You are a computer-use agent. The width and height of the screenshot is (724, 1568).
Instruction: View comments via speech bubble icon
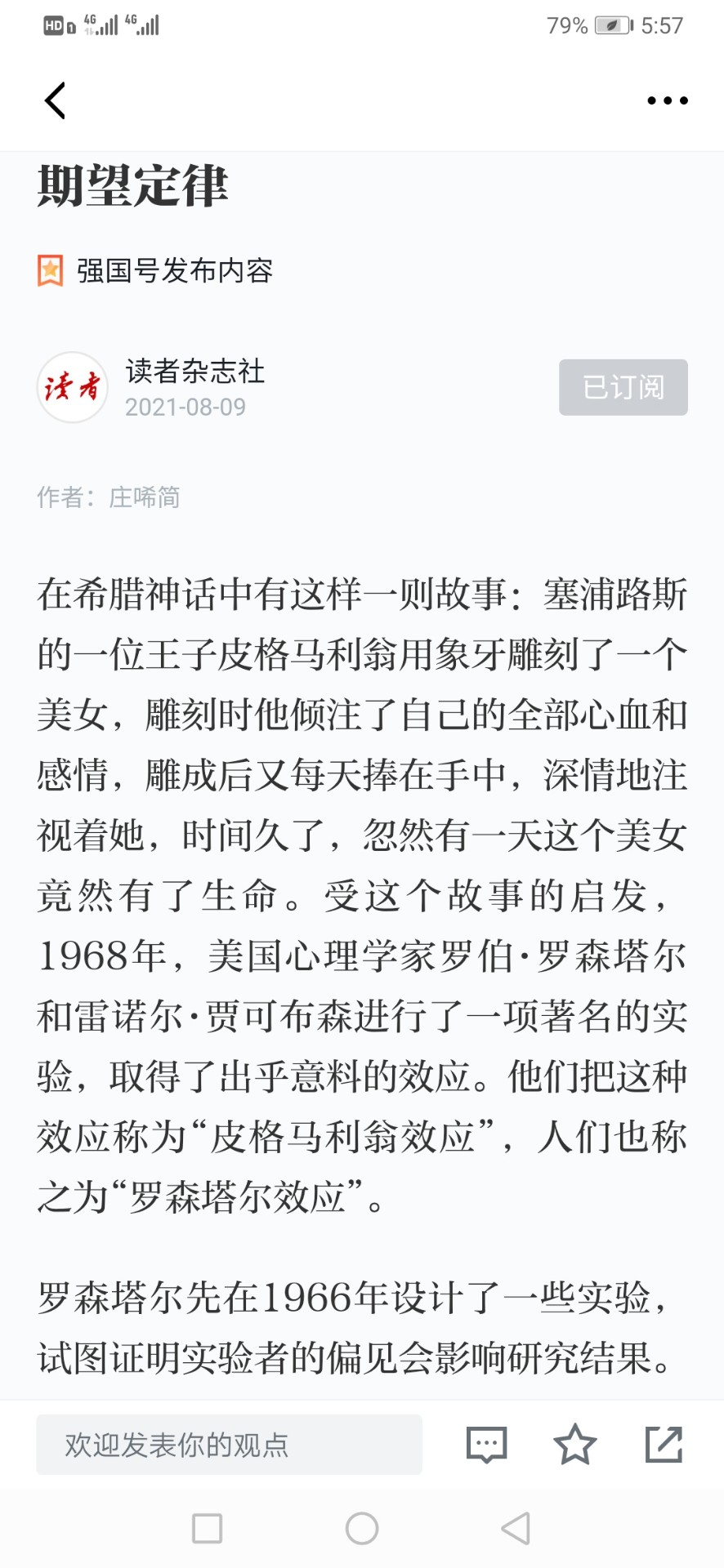click(x=486, y=1445)
